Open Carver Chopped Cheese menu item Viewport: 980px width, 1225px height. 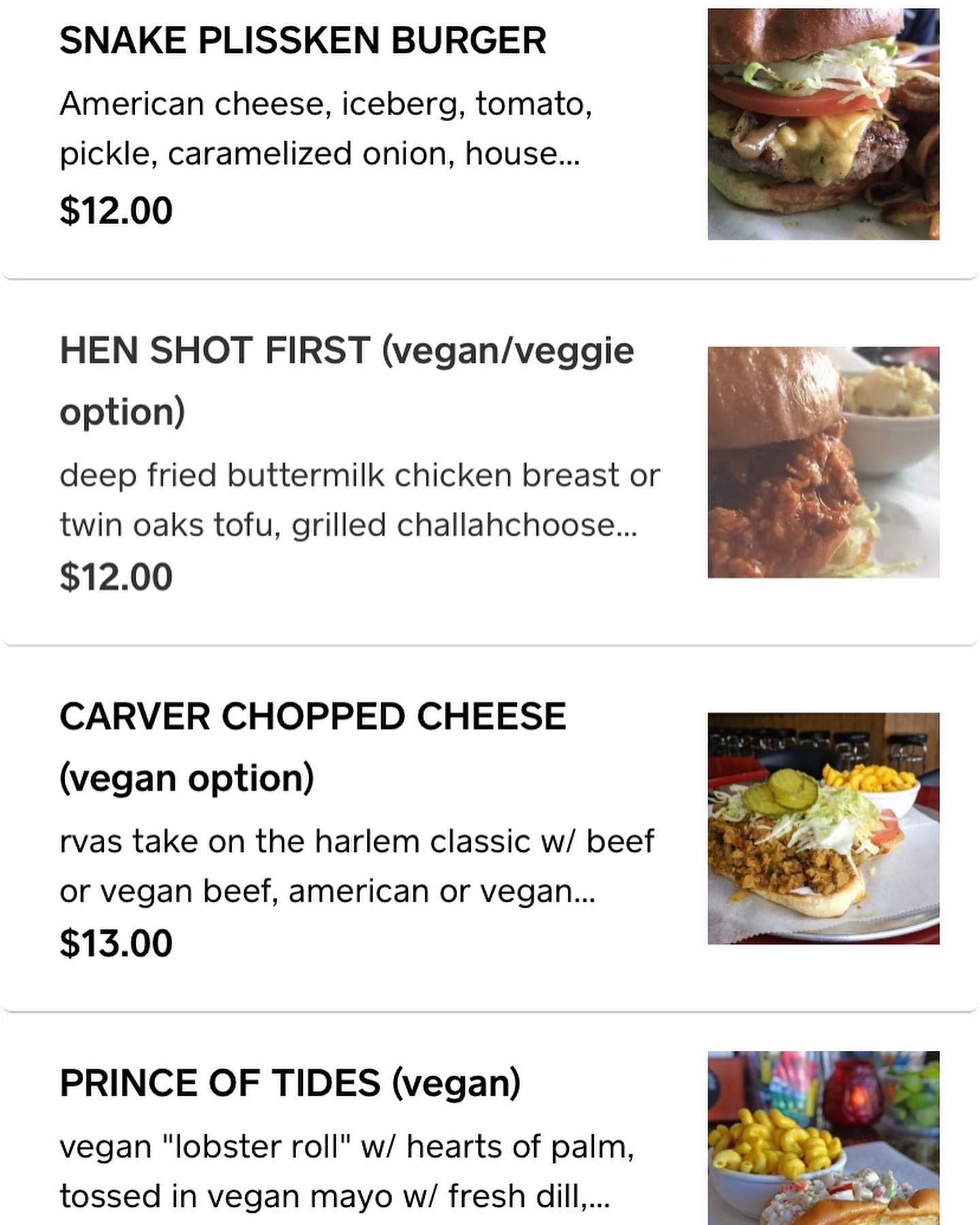tap(312, 746)
